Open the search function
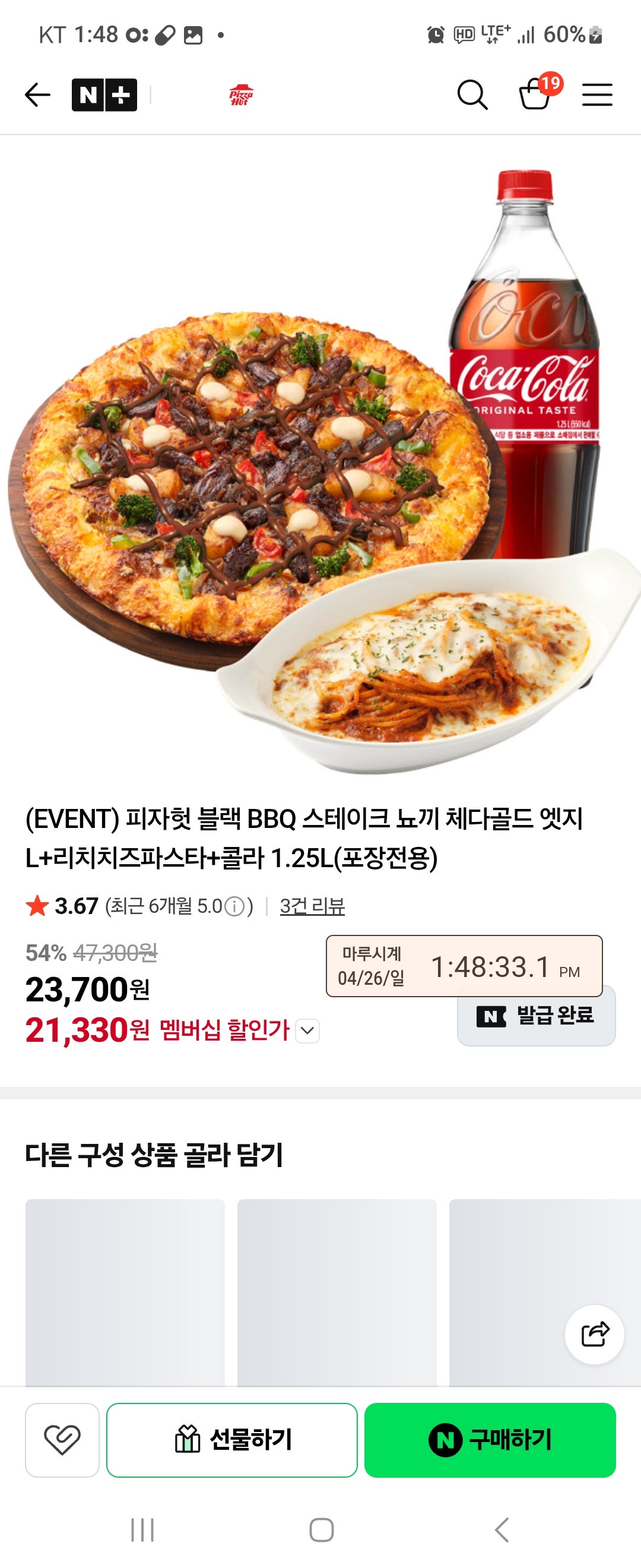Screen dimensions: 641x1568 (474, 94)
